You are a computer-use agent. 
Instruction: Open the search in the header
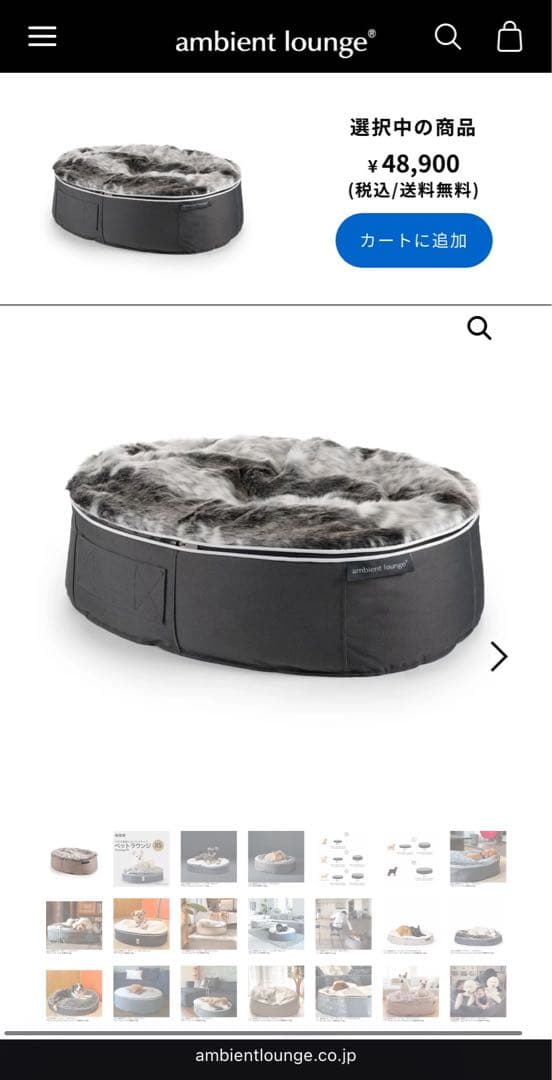448,37
